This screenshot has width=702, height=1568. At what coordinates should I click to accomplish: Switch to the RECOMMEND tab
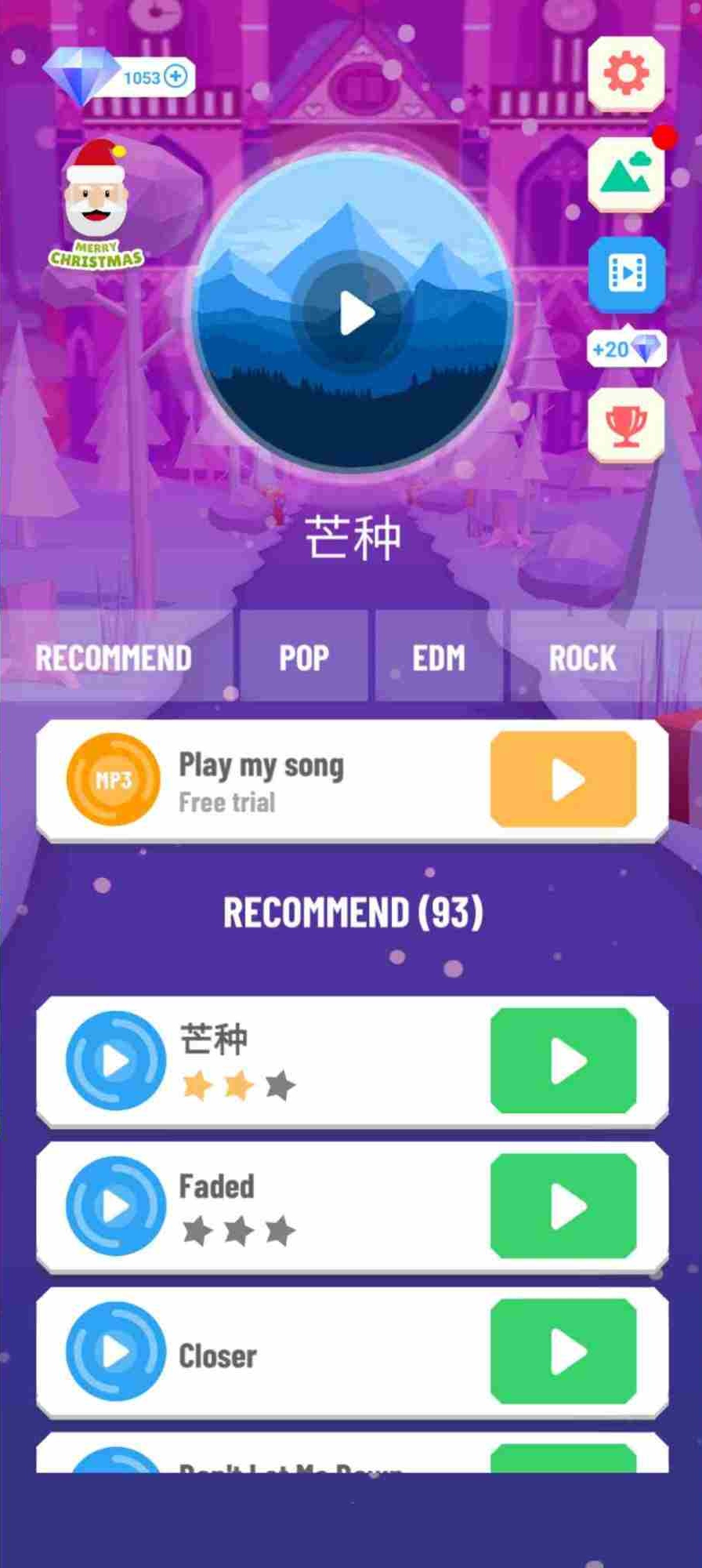pos(114,658)
